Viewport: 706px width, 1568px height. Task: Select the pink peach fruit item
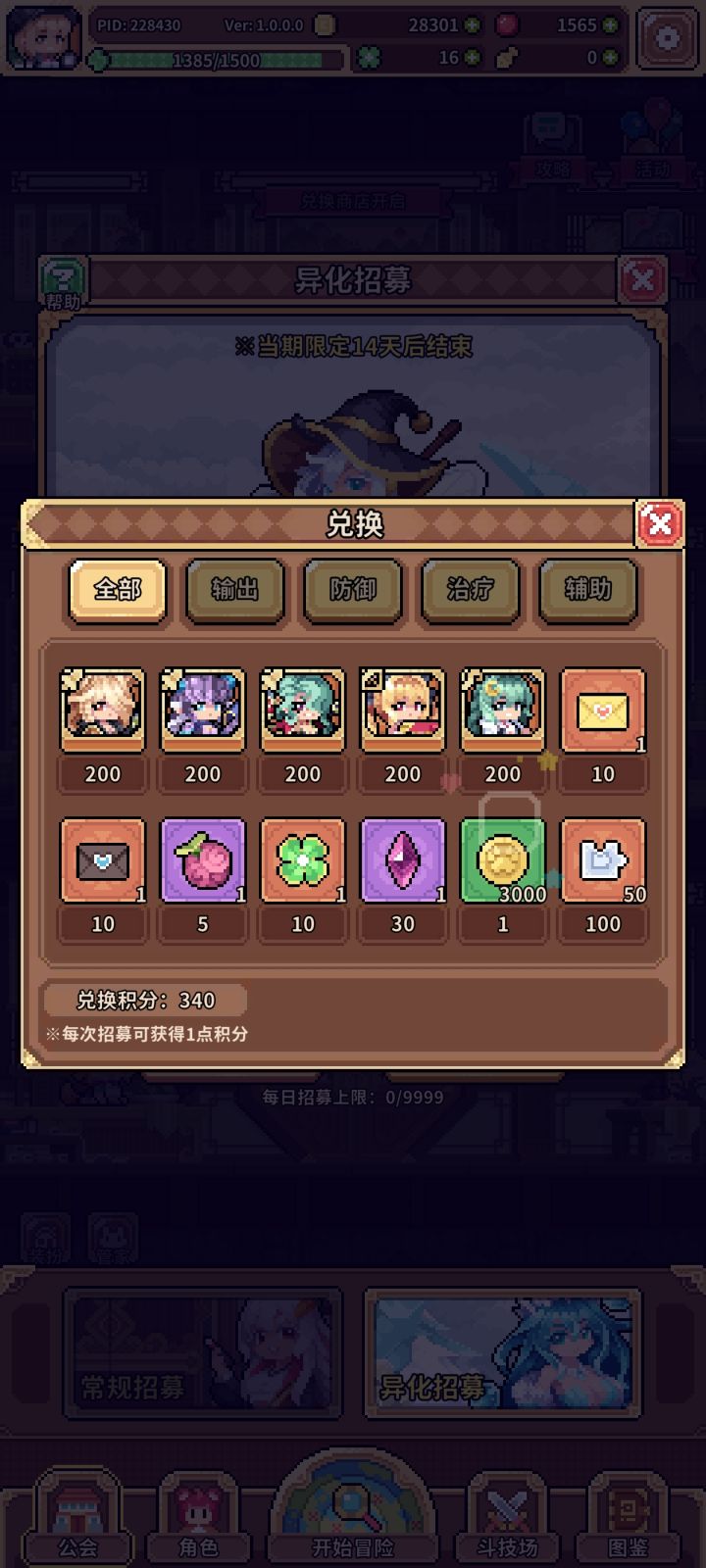[x=202, y=859]
